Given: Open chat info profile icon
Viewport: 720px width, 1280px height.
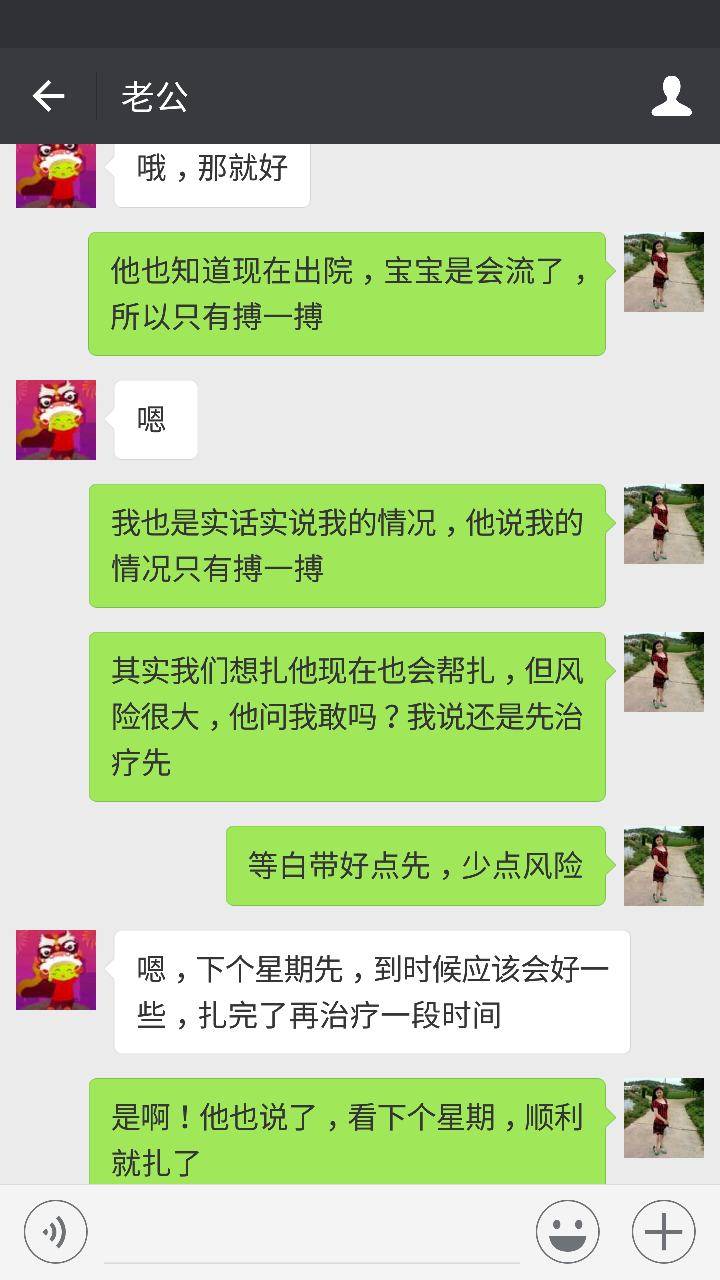Looking at the screenshot, I should pyautogui.click(x=671, y=96).
